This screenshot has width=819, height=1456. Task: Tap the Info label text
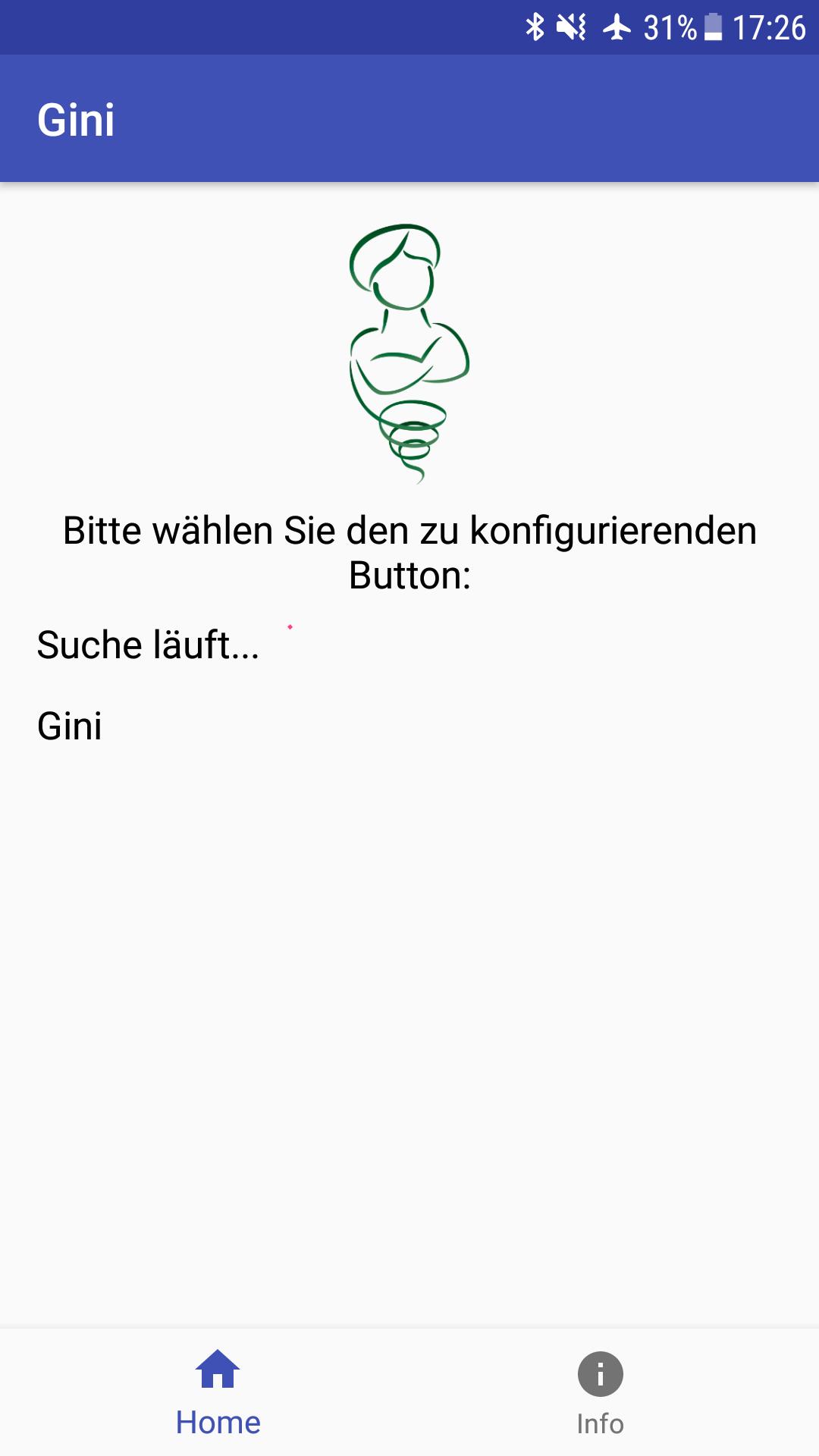599,1423
